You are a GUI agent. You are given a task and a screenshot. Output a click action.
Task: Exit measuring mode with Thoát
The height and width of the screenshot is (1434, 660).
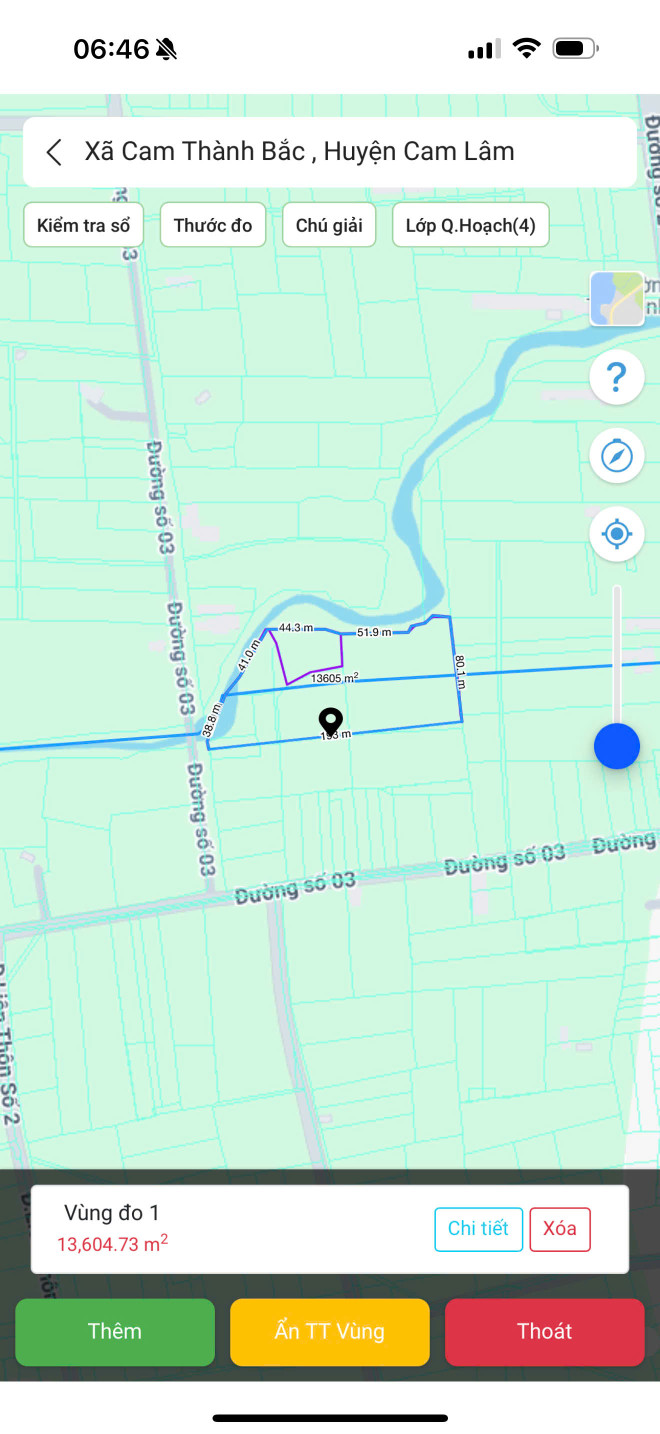pos(545,1331)
